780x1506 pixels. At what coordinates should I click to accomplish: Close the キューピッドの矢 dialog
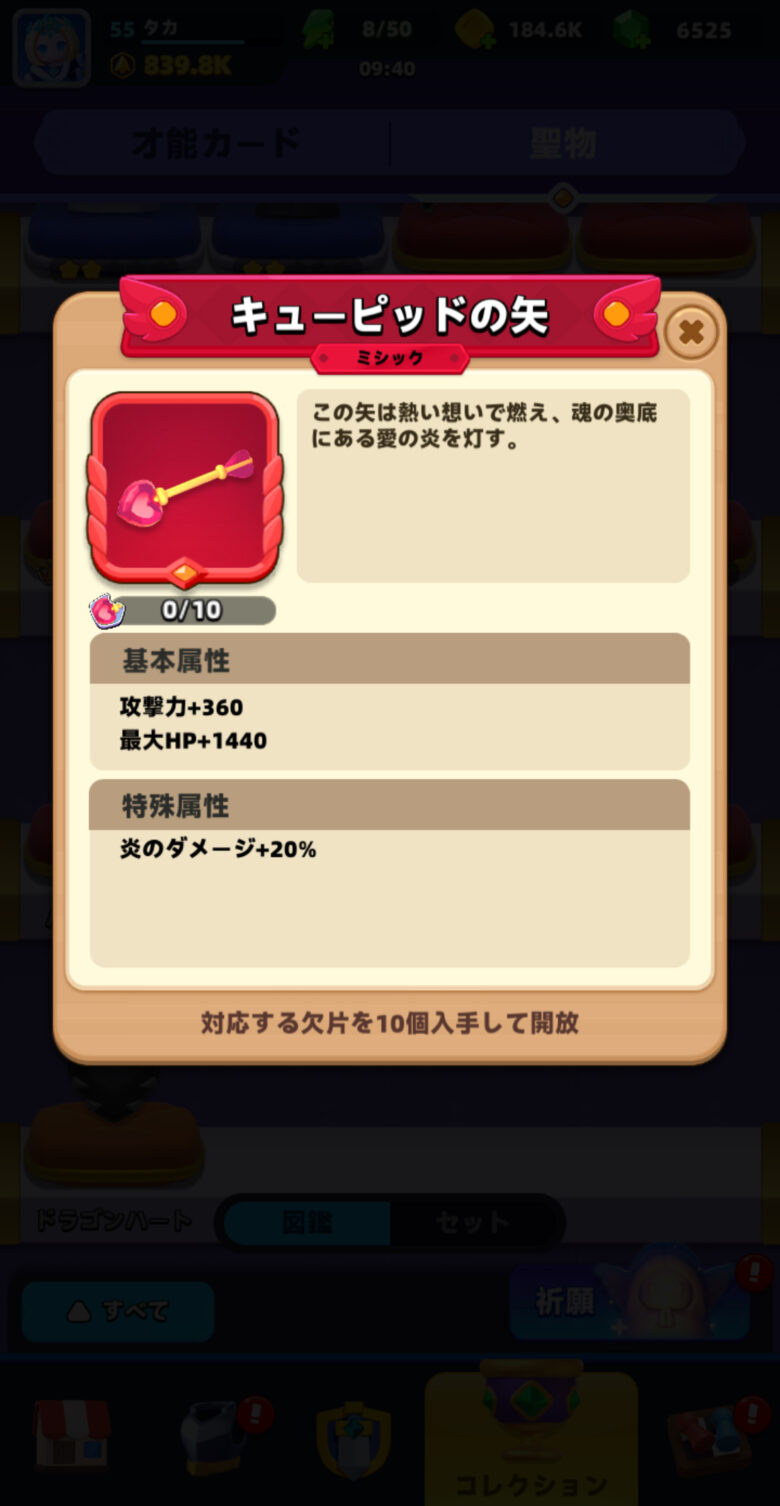coord(691,332)
